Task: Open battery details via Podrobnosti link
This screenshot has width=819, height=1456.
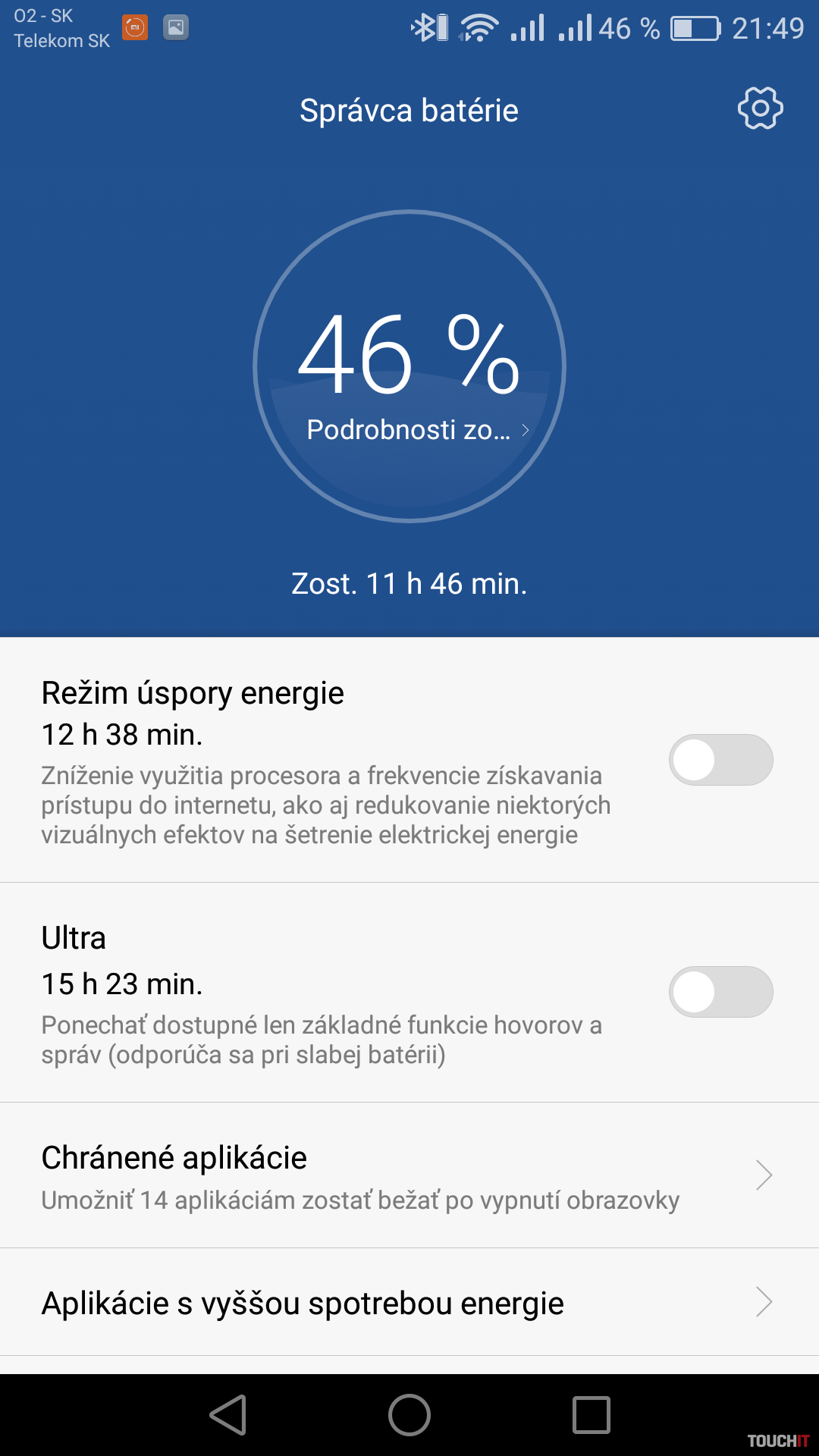Action: (416, 430)
